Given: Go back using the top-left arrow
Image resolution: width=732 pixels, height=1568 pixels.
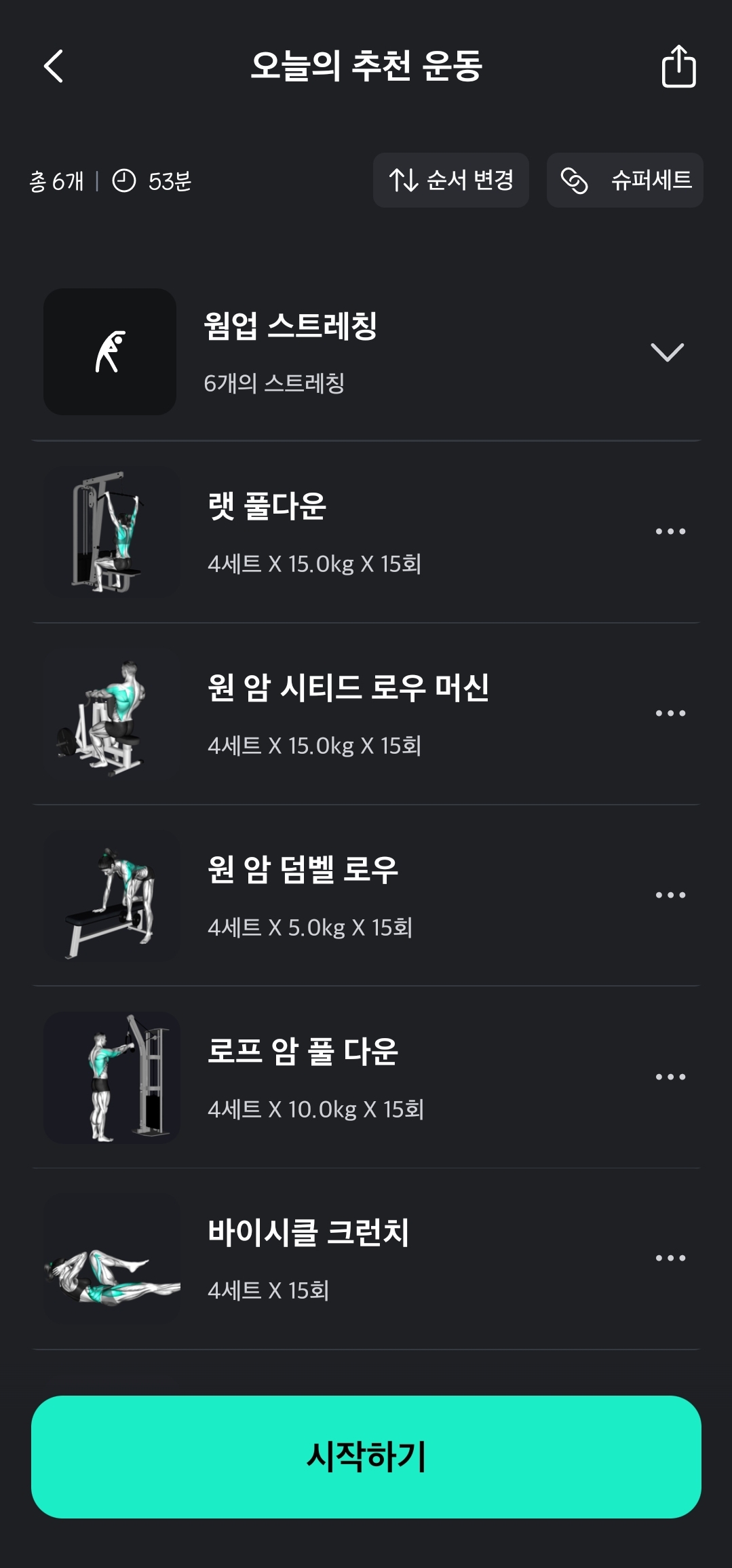Looking at the screenshot, I should pos(54,66).
